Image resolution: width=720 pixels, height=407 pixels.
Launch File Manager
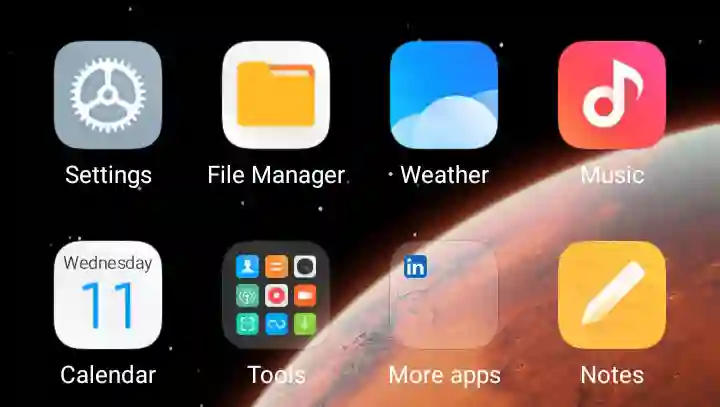pos(276,95)
